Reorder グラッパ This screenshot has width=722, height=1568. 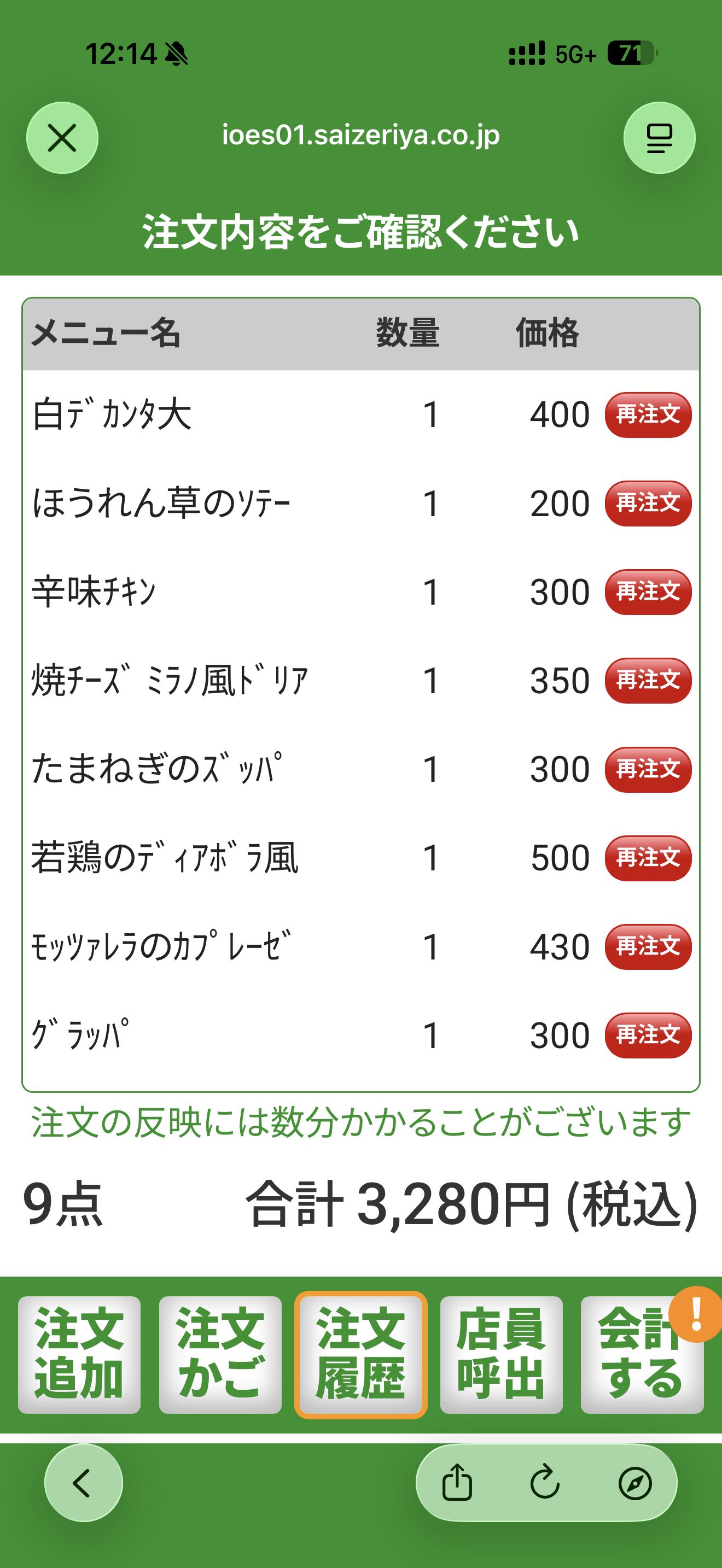(x=648, y=1035)
